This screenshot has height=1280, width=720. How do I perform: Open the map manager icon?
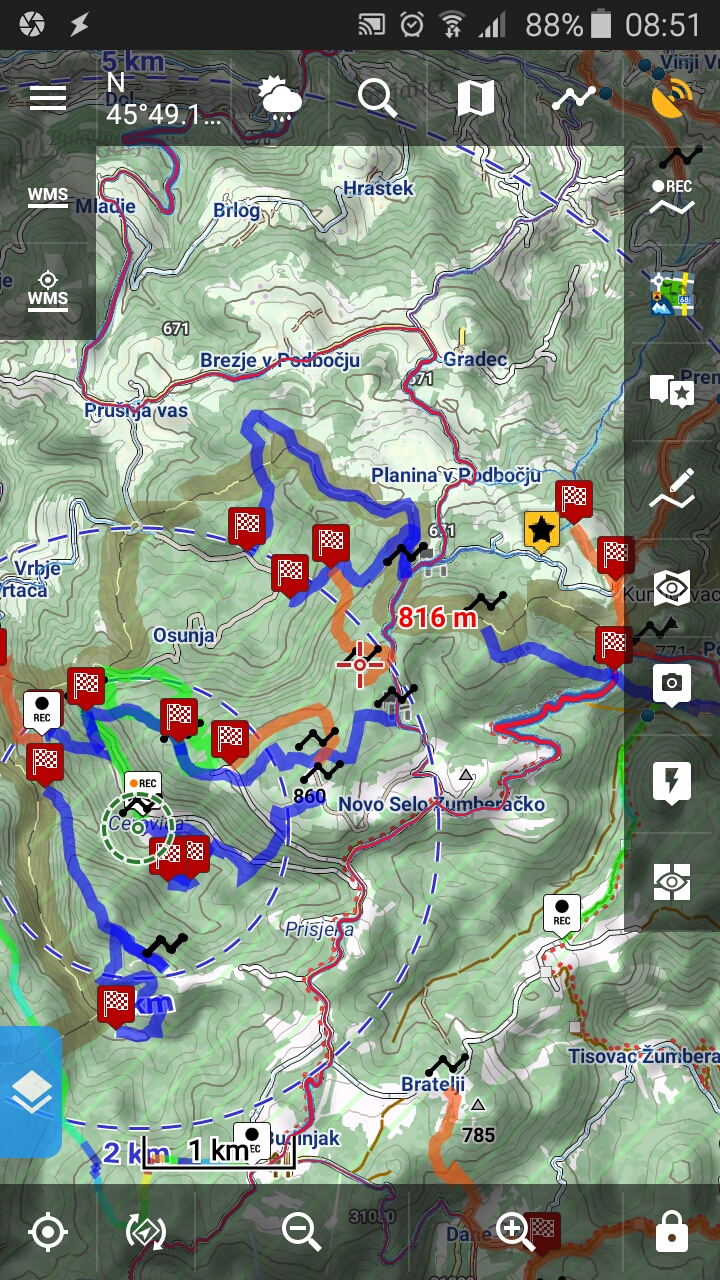[475, 98]
